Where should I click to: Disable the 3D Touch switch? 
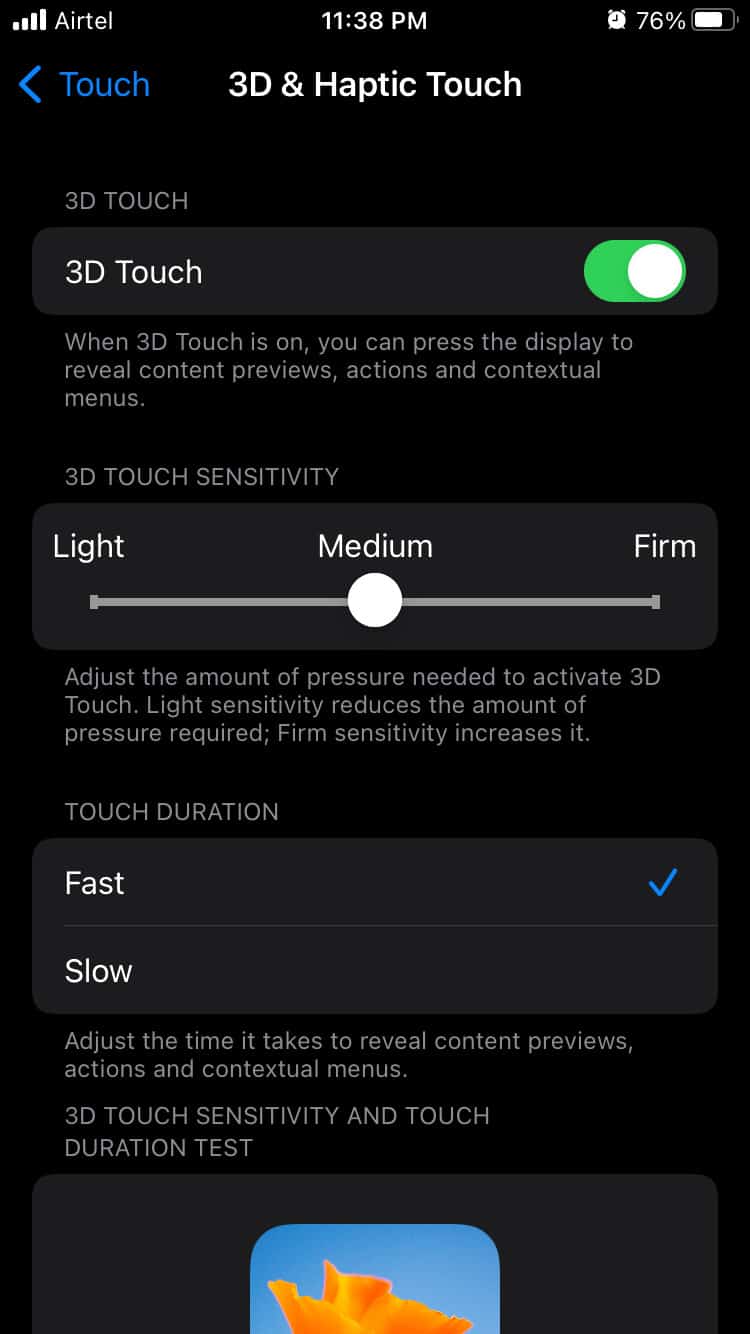click(x=634, y=271)
